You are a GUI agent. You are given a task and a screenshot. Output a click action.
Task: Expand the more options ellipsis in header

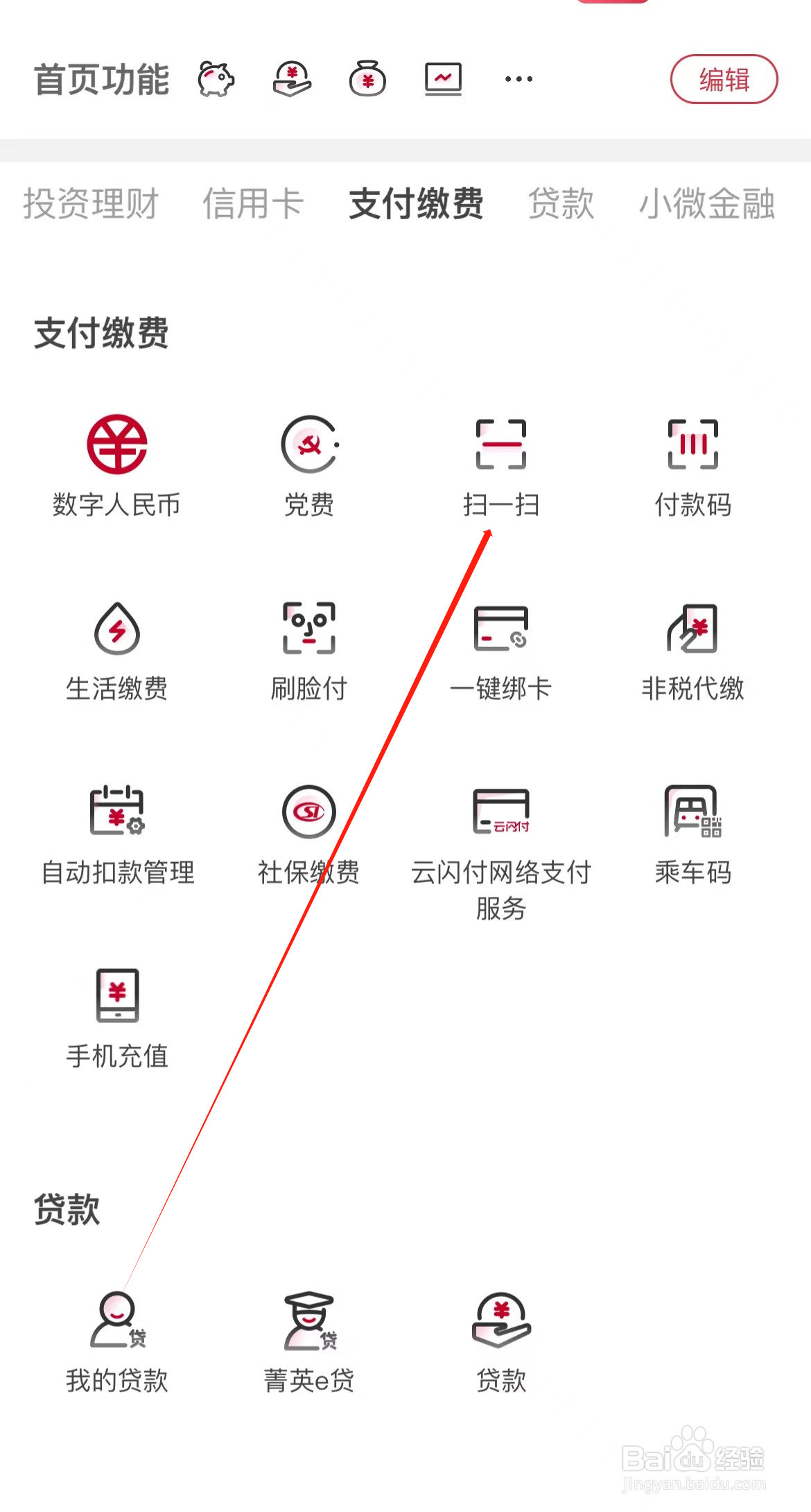[x=517, y=79]
